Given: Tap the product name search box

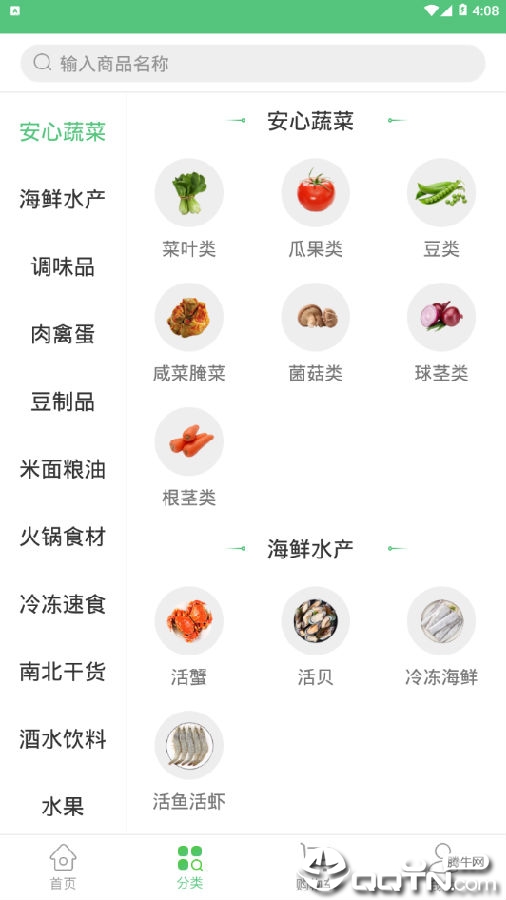Looking at the screenshot, I should coord(253,63).
